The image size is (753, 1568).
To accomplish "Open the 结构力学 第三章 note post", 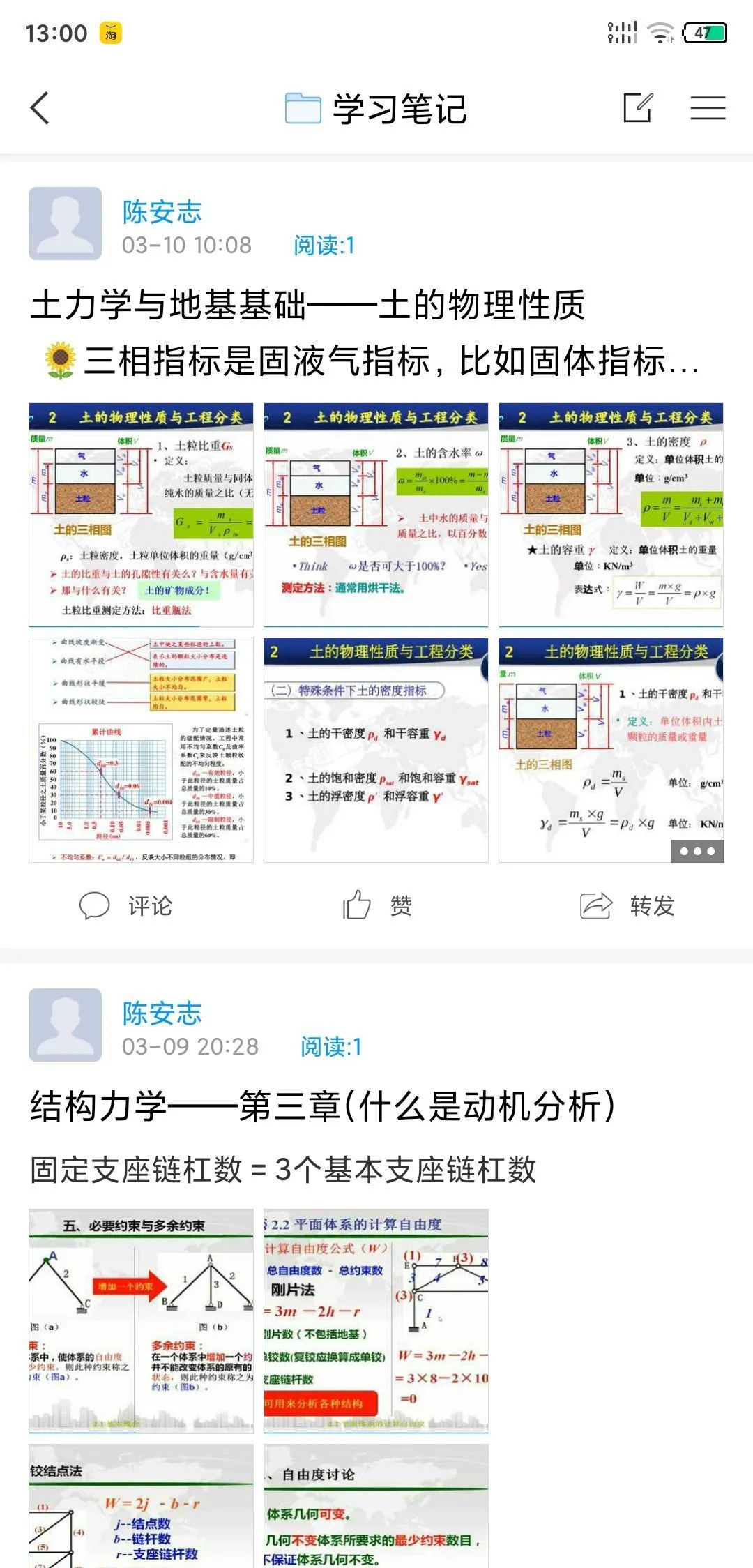I will (322, 1106).
